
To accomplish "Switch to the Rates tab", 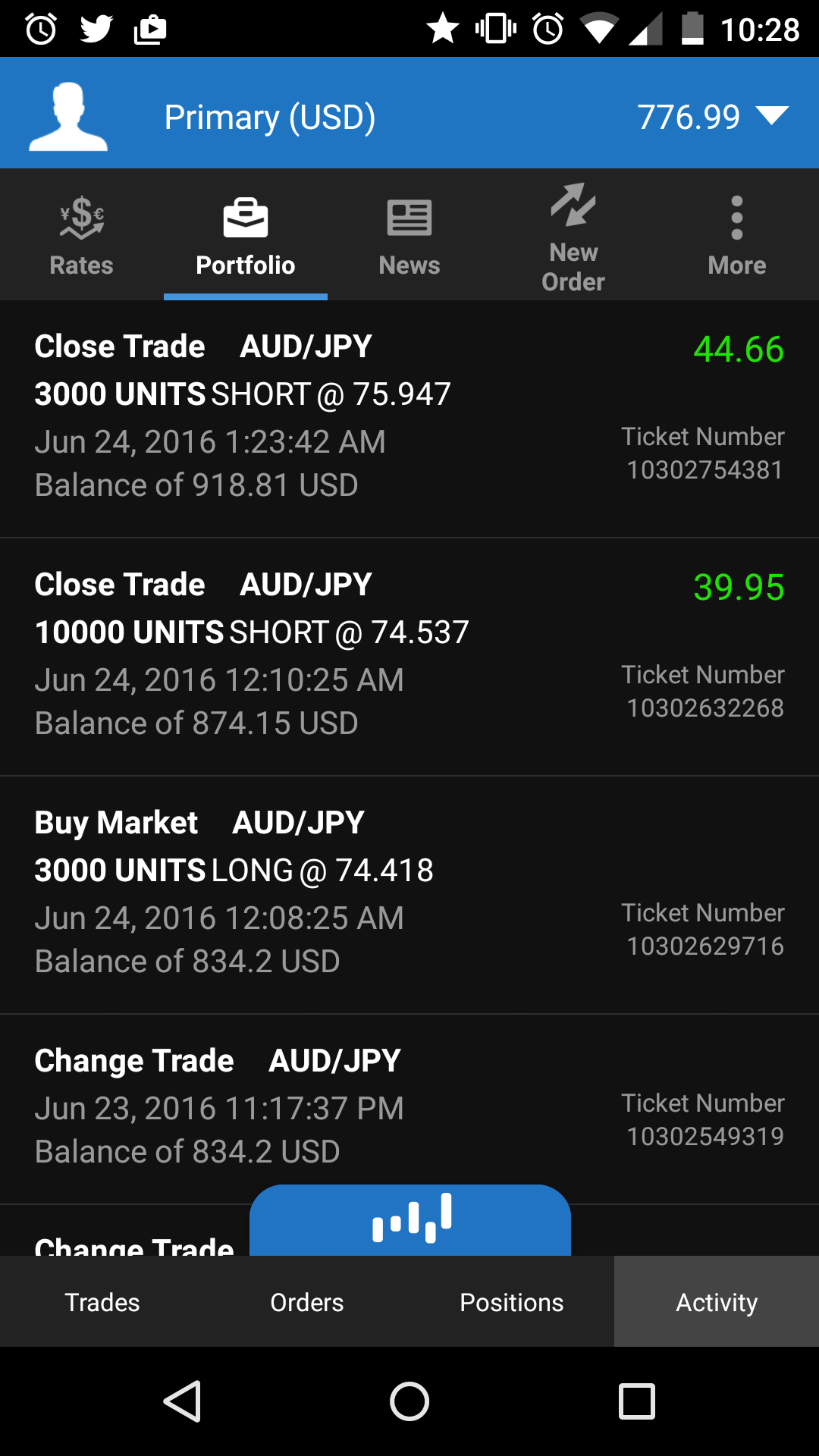I will (81, 235).
